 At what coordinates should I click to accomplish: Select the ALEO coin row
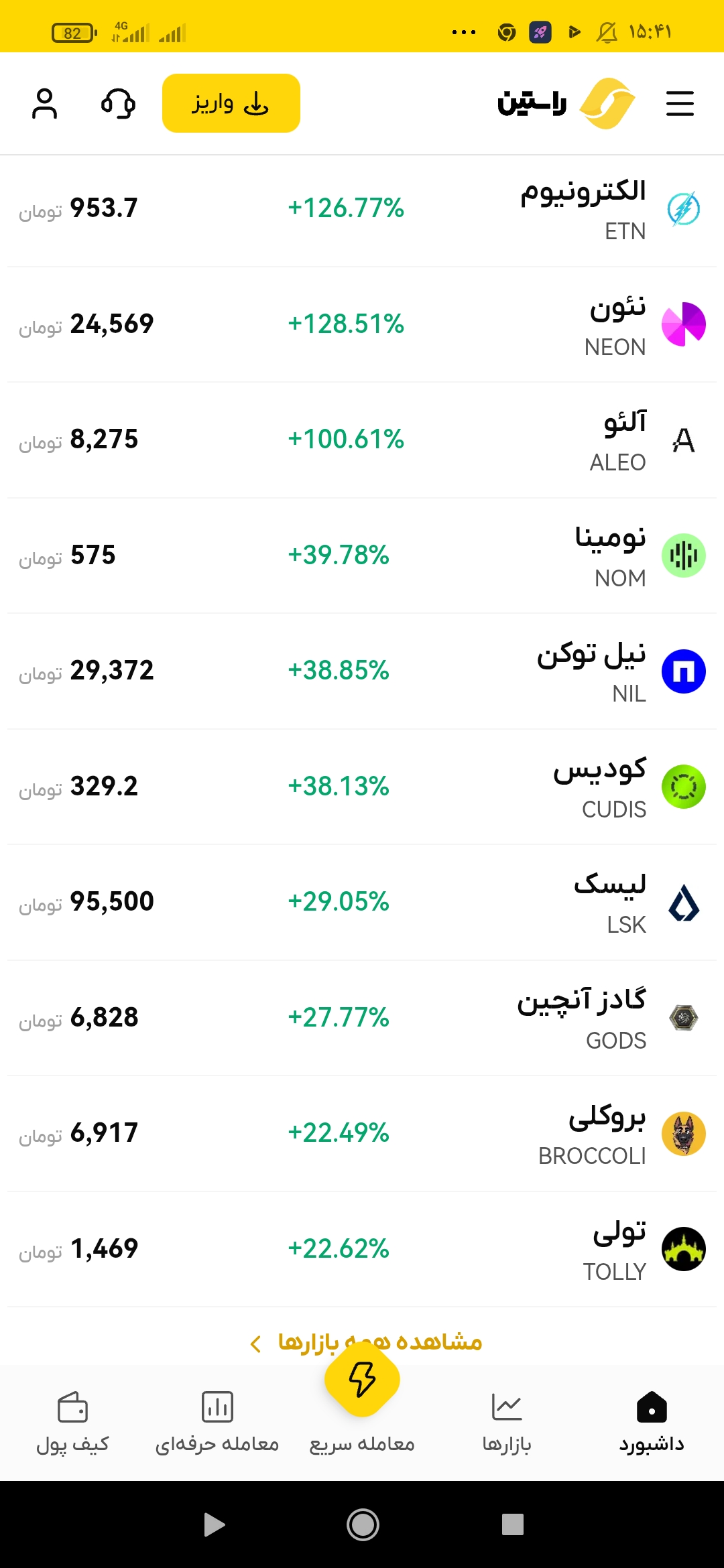(x=362, y=440)
